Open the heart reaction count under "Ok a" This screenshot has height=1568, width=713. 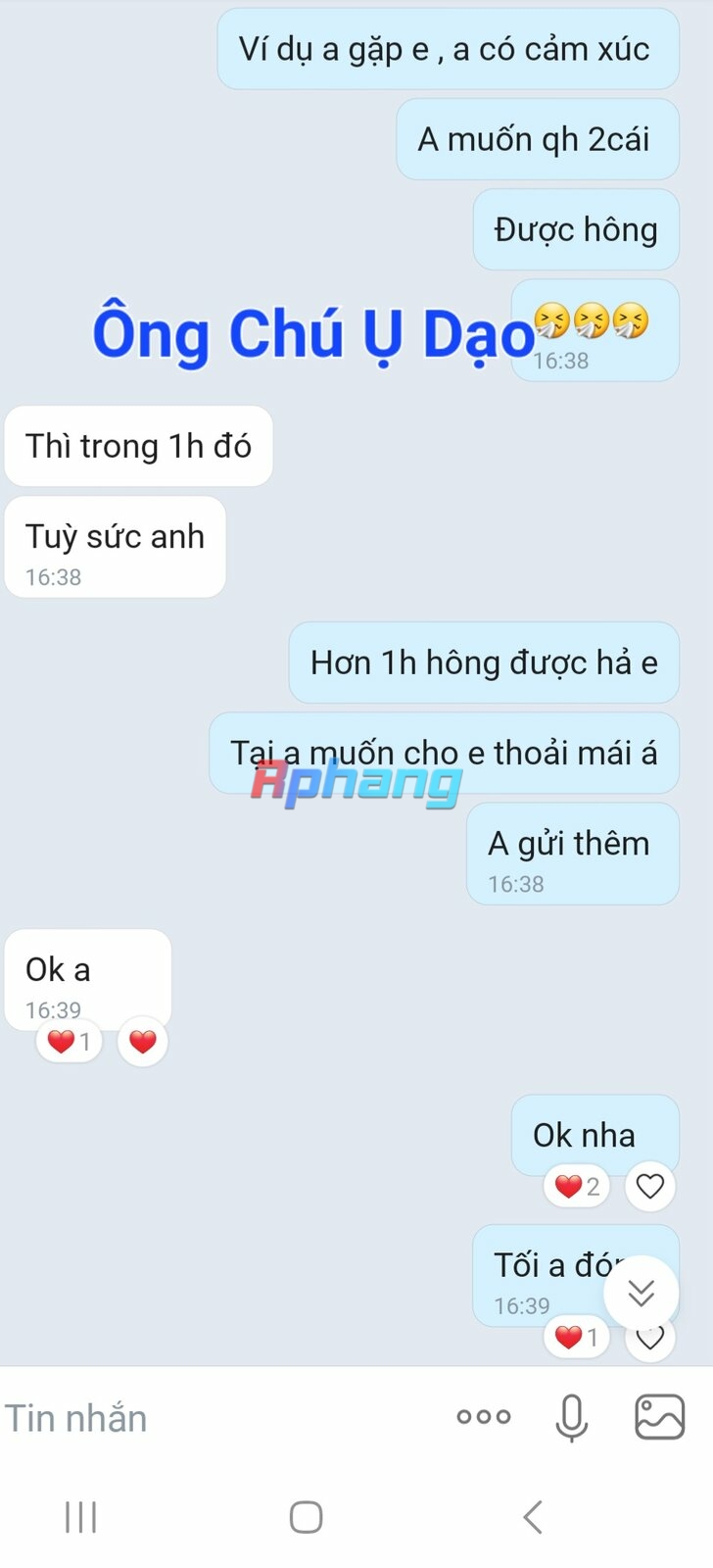tap(70, 1041)
